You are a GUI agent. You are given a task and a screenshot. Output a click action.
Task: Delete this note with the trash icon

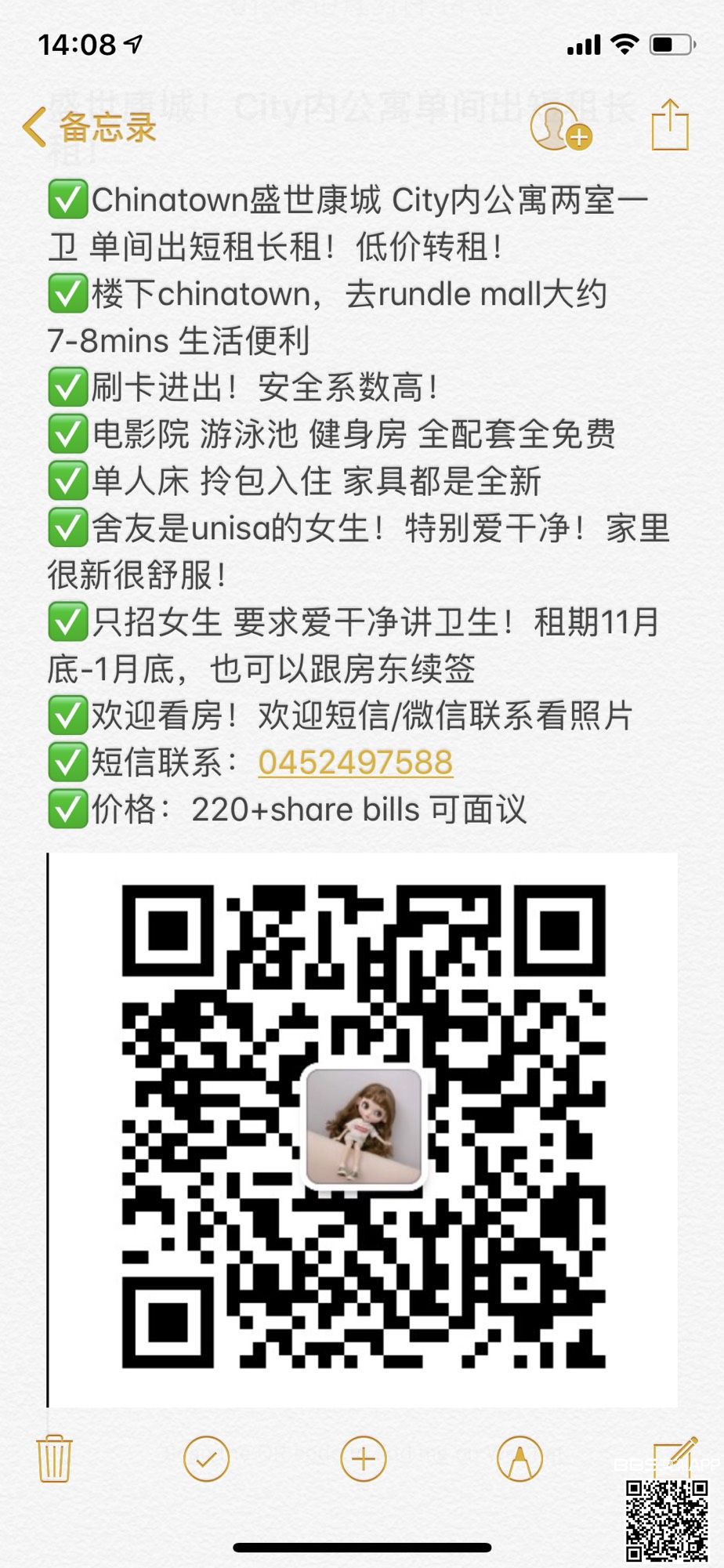click(x=55, y=1459)
